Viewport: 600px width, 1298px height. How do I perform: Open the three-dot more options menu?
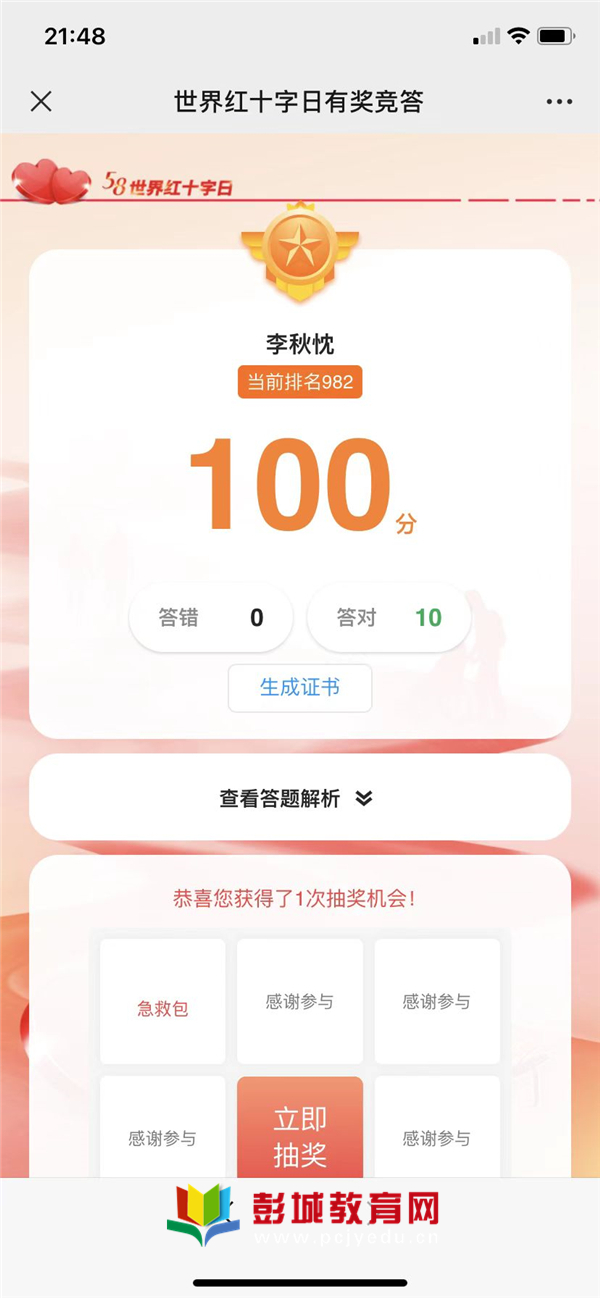click(559, 101)
